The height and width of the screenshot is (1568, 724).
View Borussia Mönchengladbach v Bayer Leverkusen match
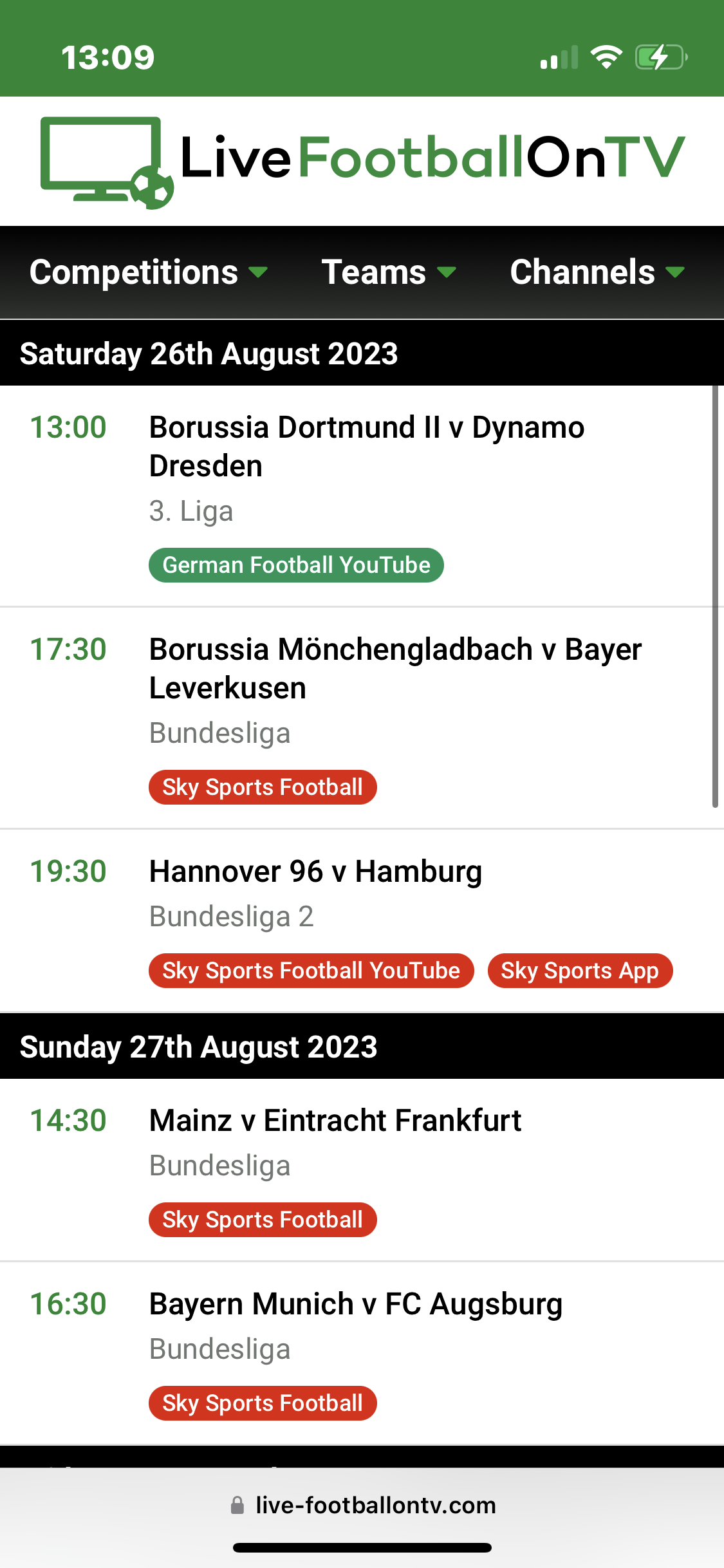395,668
